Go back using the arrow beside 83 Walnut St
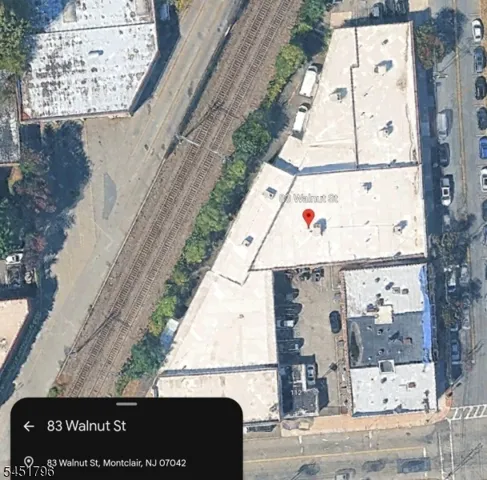This screenshot has width=487, height=480. [29, 426]
